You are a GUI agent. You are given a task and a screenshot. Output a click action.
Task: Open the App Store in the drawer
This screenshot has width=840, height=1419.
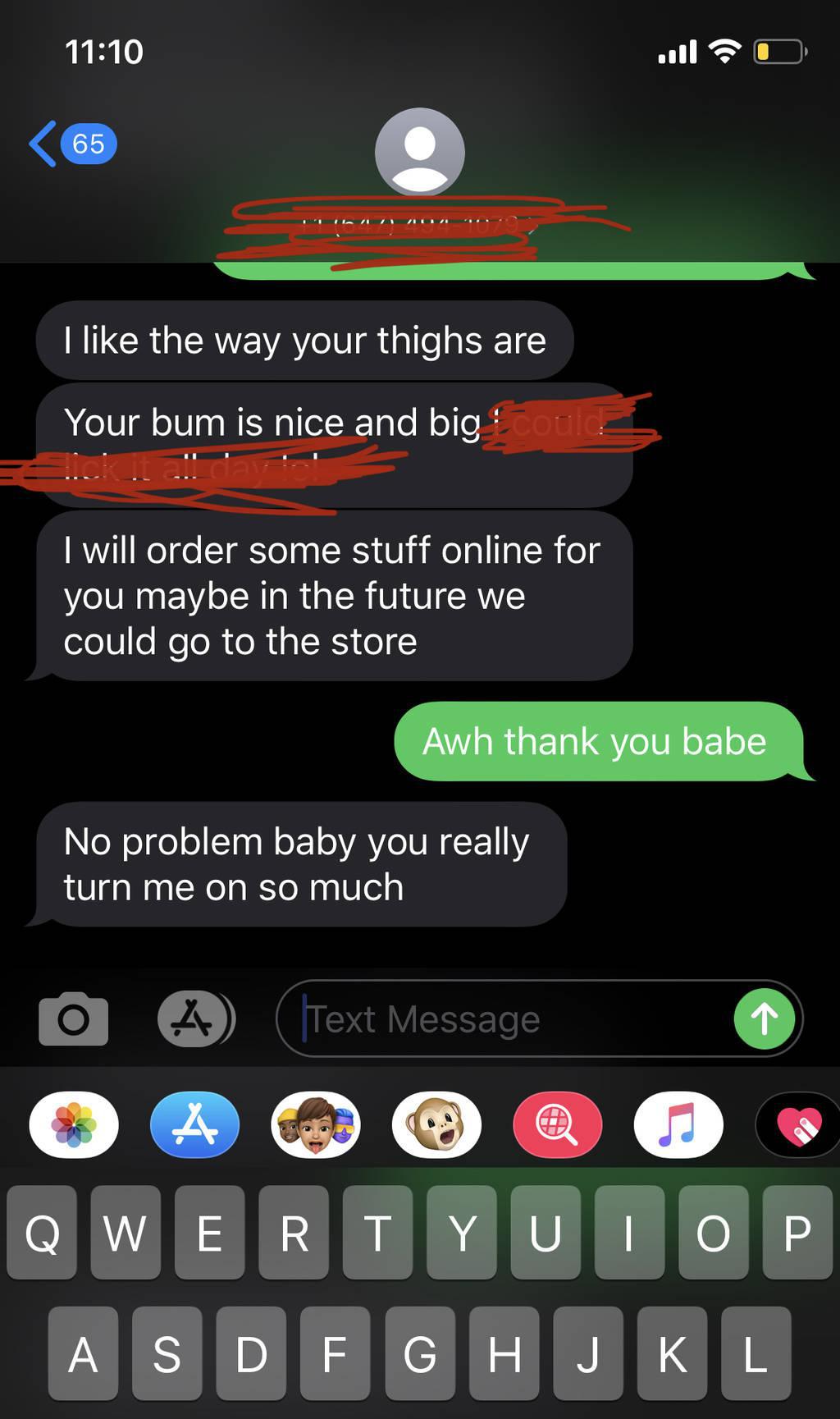195,1124
